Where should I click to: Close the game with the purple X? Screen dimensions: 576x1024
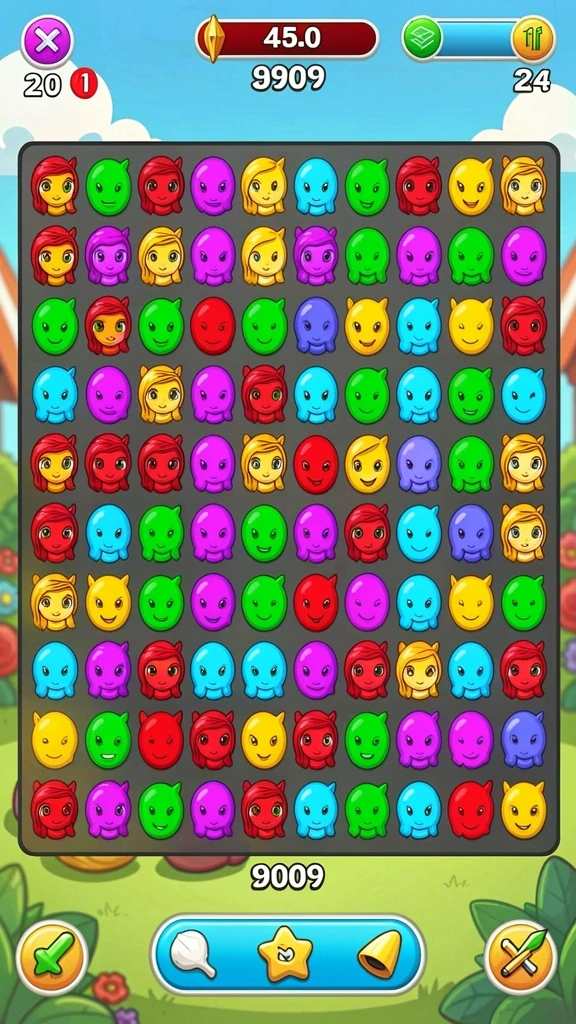coord(47,42)
